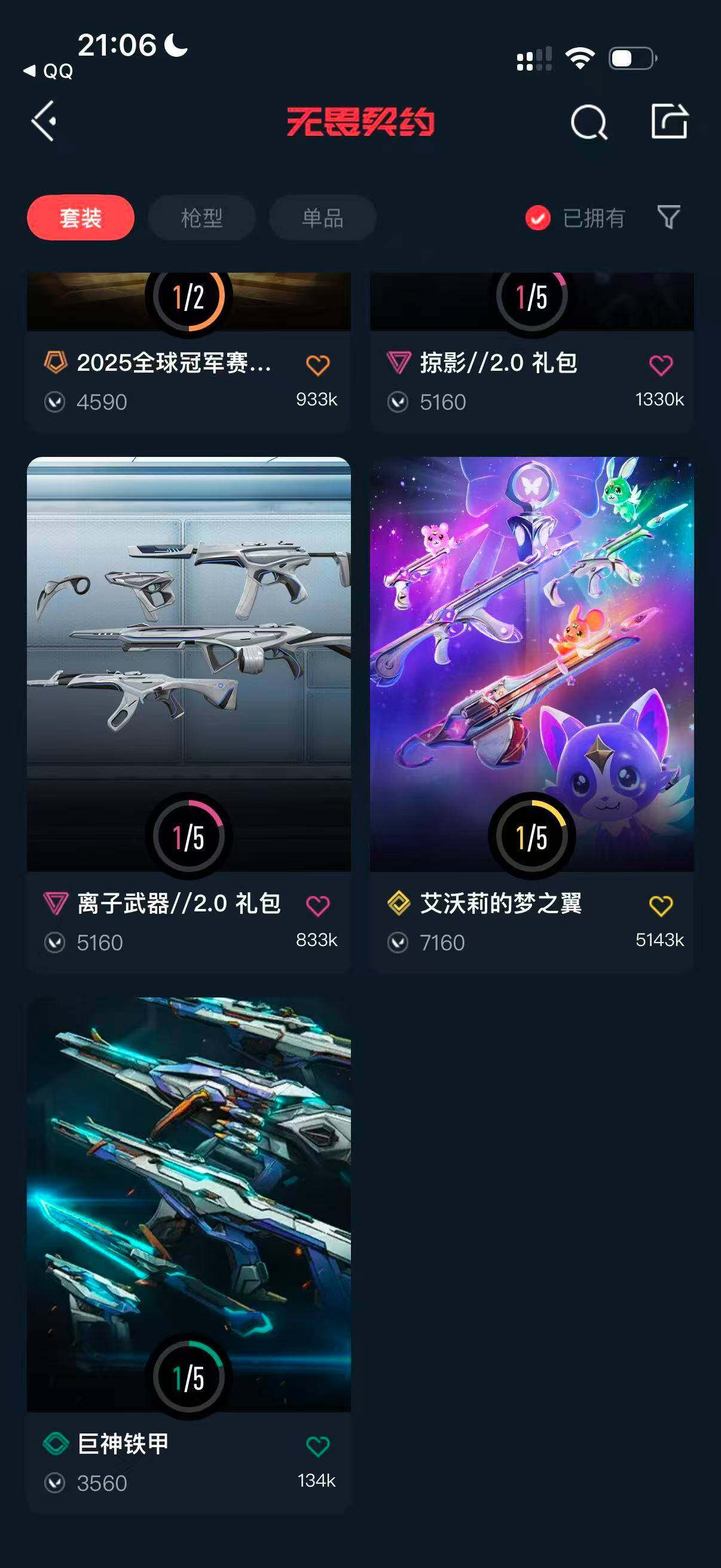Open the 巨神铁甲 bundle card

(x=188, y=1205)
